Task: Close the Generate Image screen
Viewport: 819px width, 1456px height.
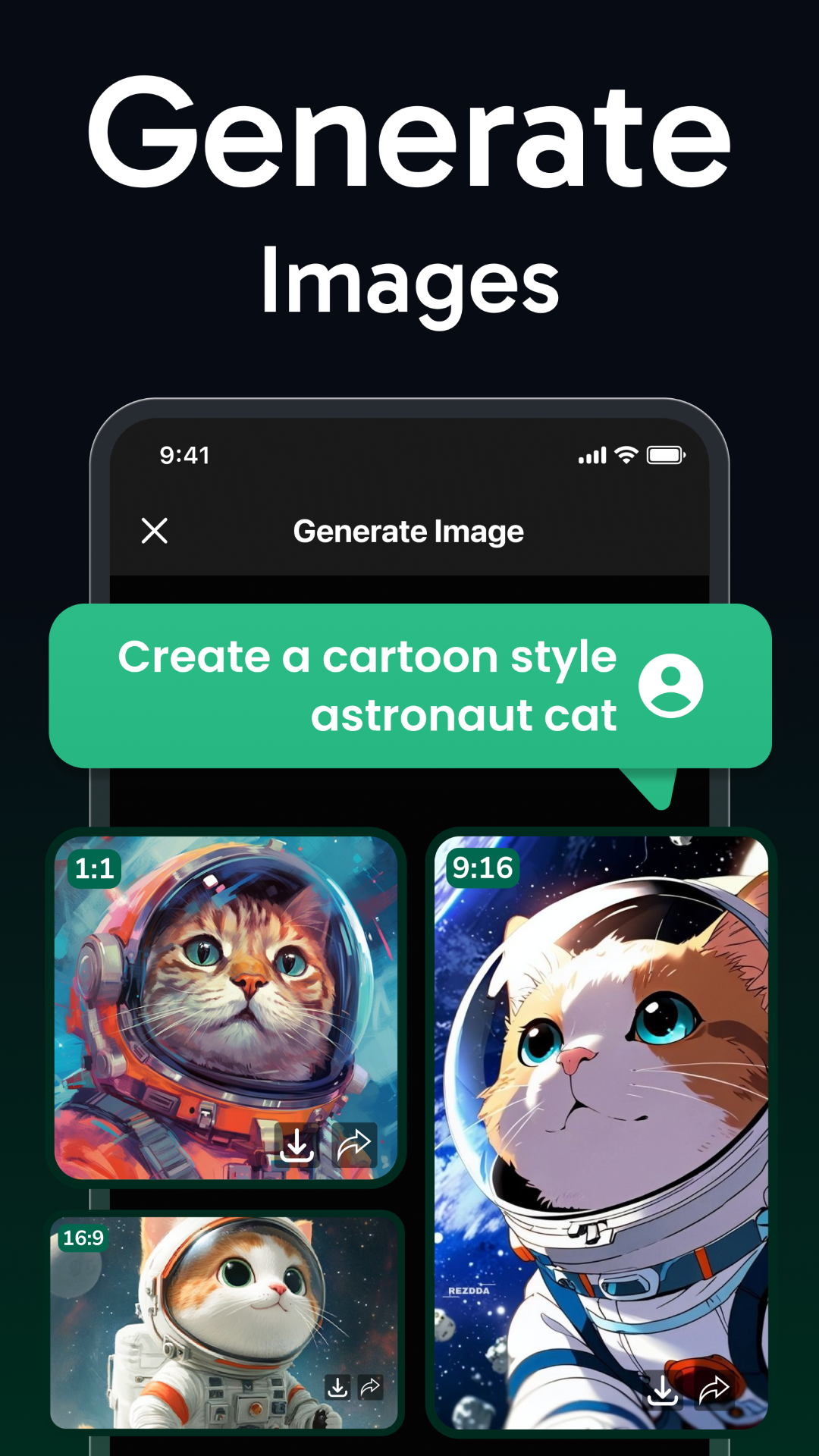Action: pyautogui.click(x=155, y=531)
